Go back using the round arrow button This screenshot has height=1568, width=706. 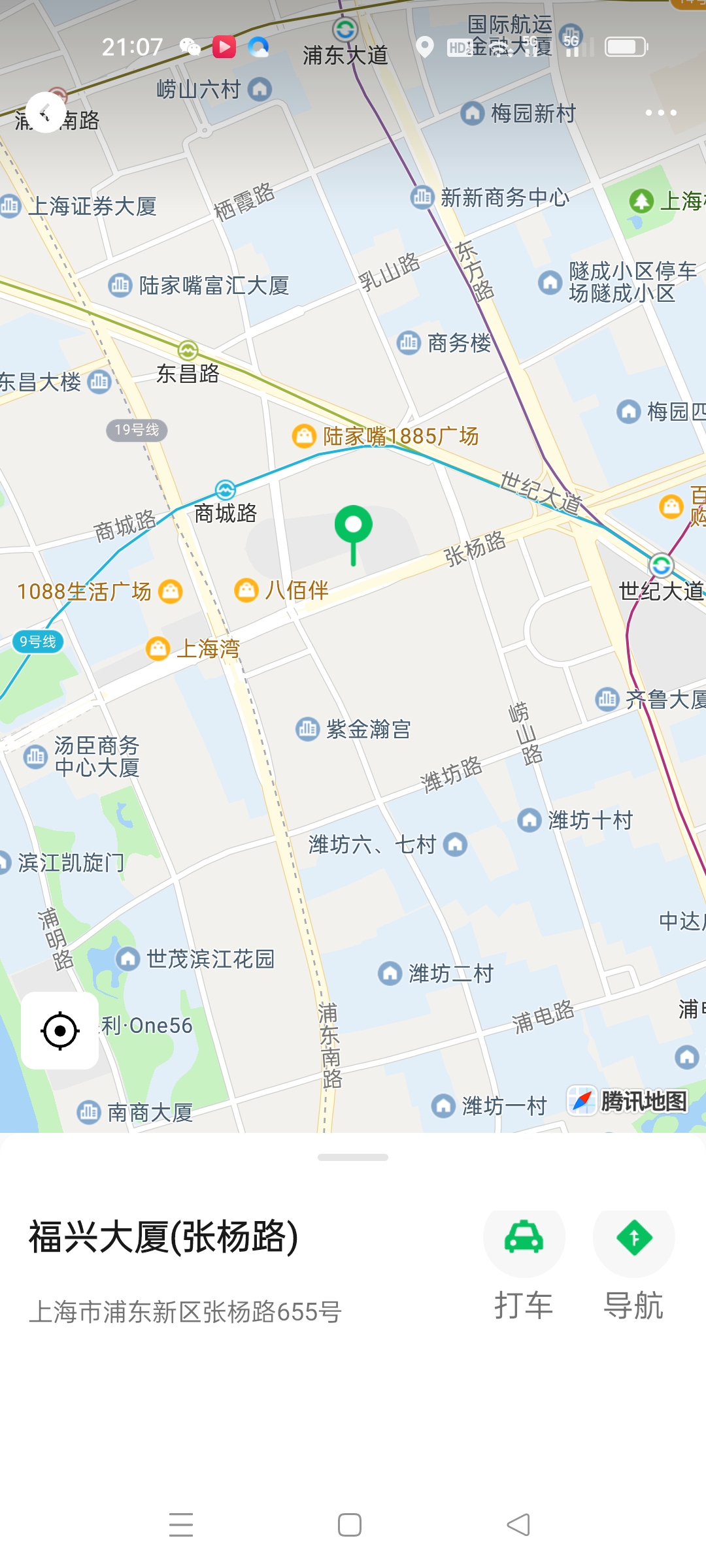click(45, 112)
